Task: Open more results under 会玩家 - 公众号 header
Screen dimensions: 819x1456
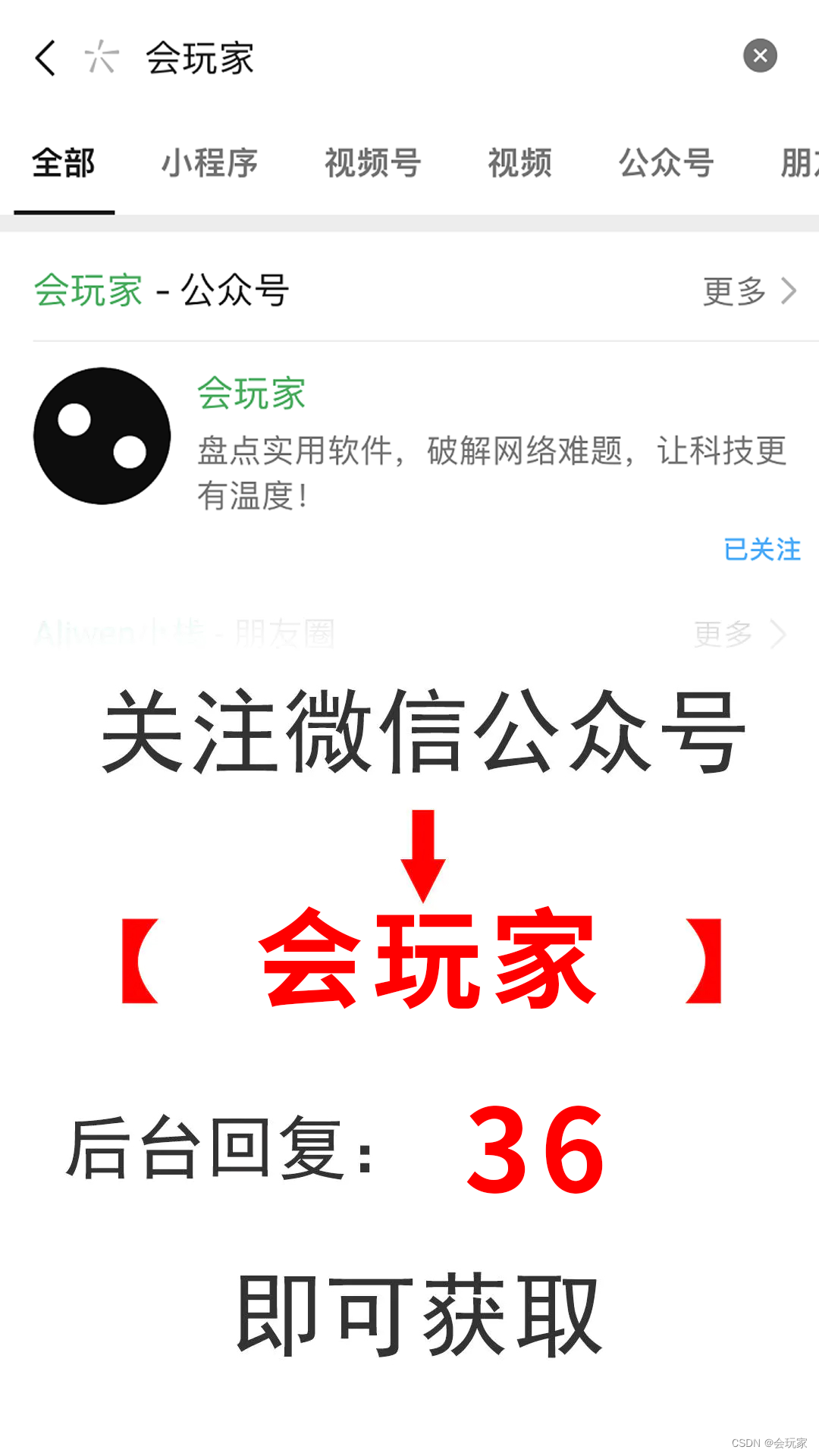Action: click(733, 290)
